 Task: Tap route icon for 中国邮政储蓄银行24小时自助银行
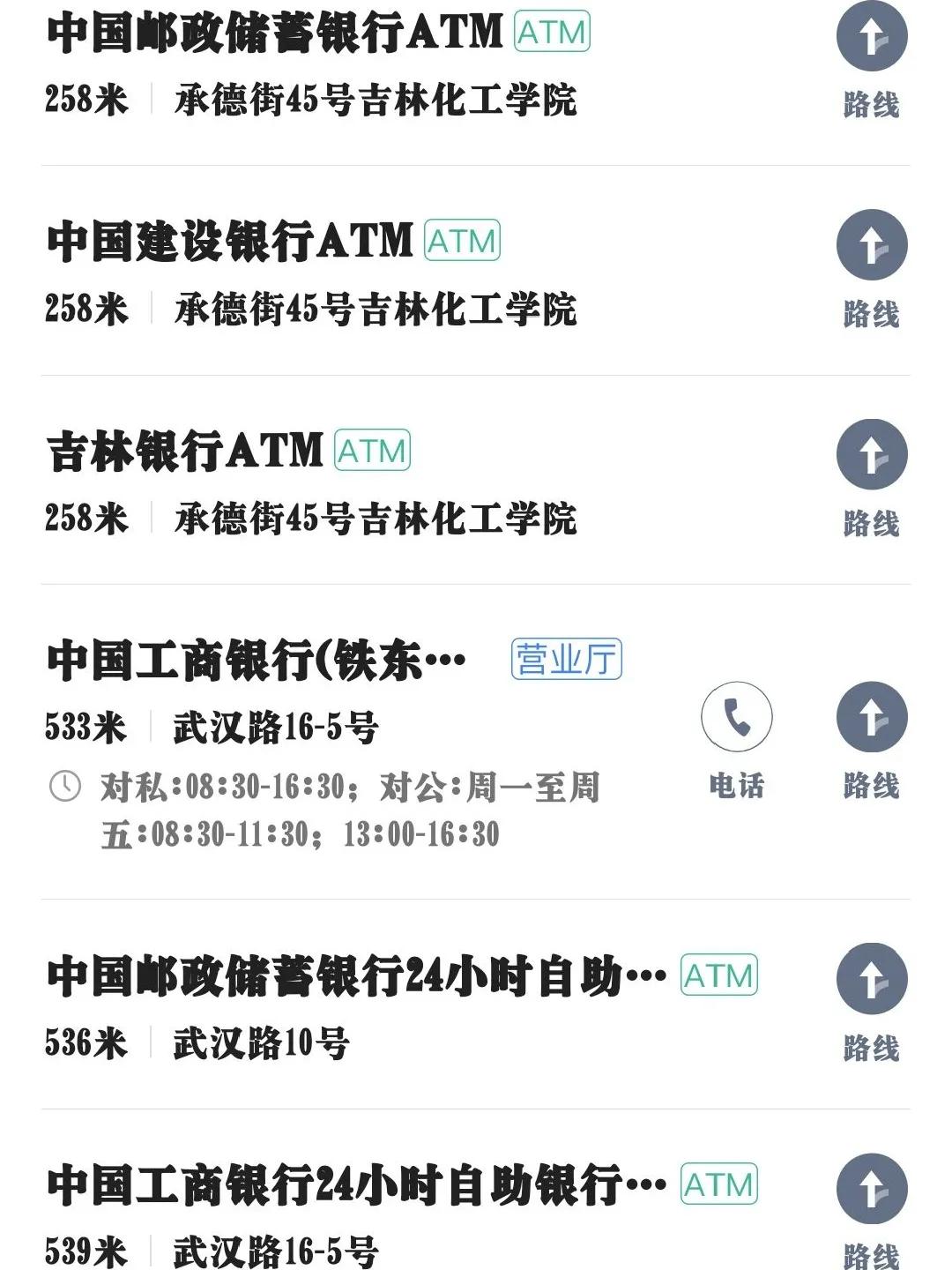click(871, 979)
